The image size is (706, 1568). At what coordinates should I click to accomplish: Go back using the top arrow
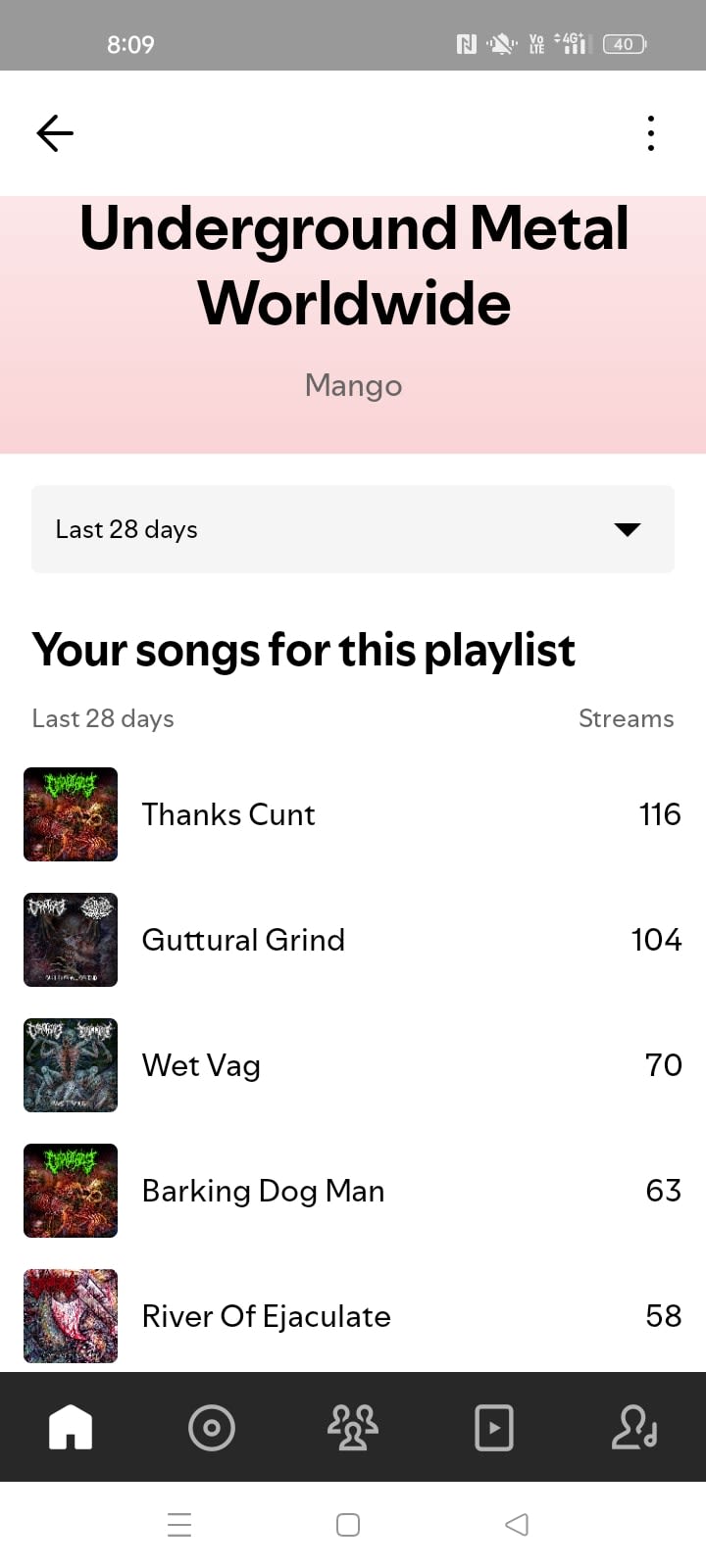pyautogui.click(x=55, y=133)
